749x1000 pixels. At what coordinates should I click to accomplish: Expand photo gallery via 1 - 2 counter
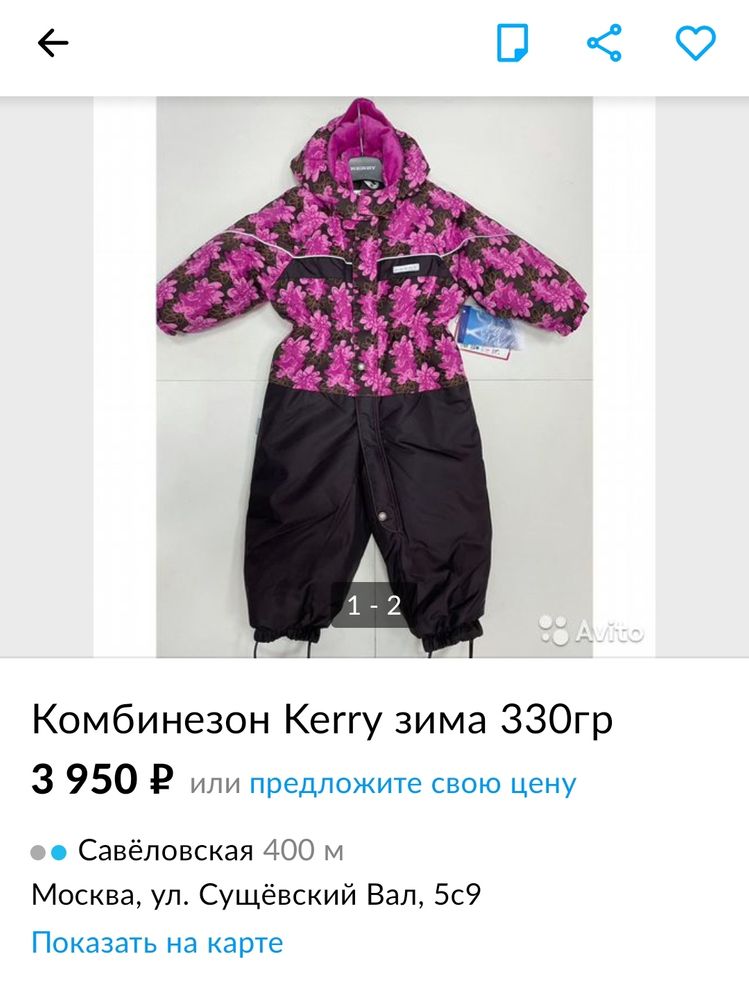[x=374, y=605]
